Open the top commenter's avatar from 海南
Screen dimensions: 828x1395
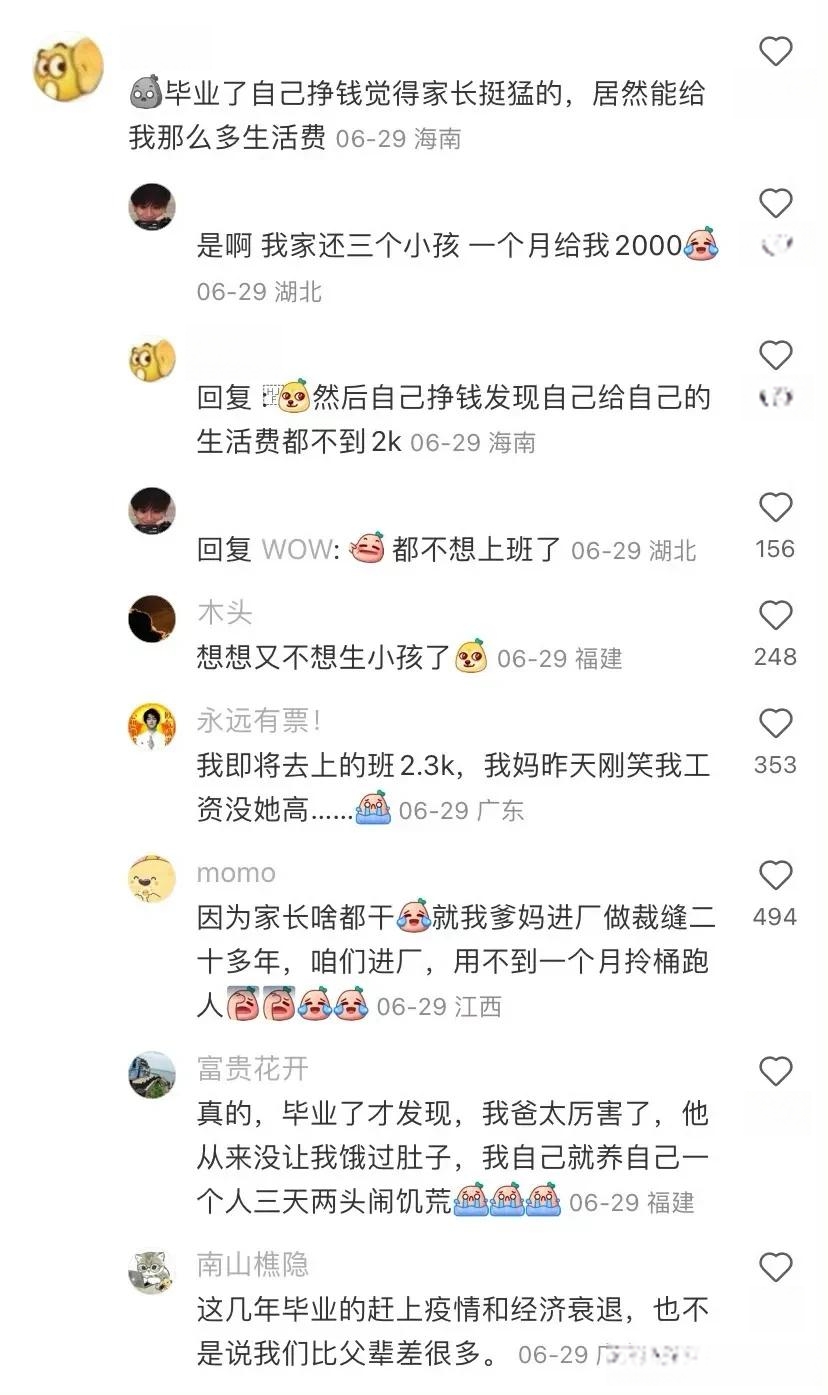[68, 68]
